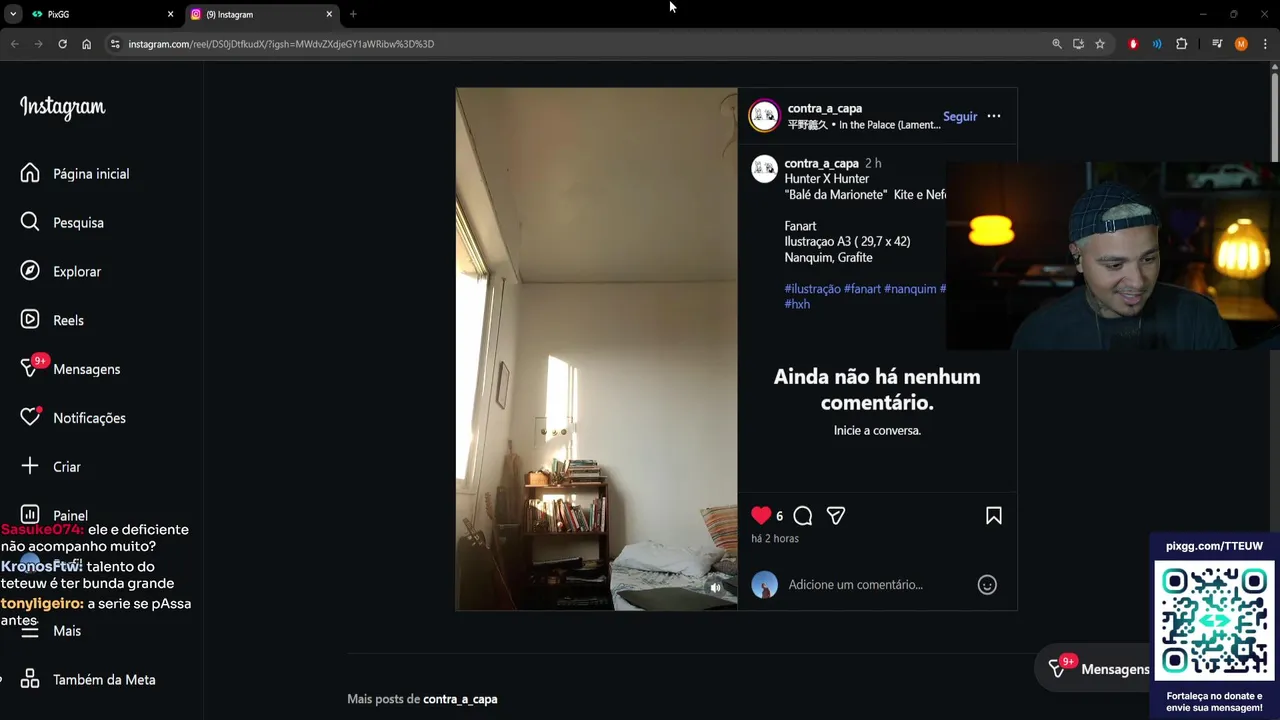1280x720 pixels.
Task: Save the post with the bookmark icon
Action: 993,516
